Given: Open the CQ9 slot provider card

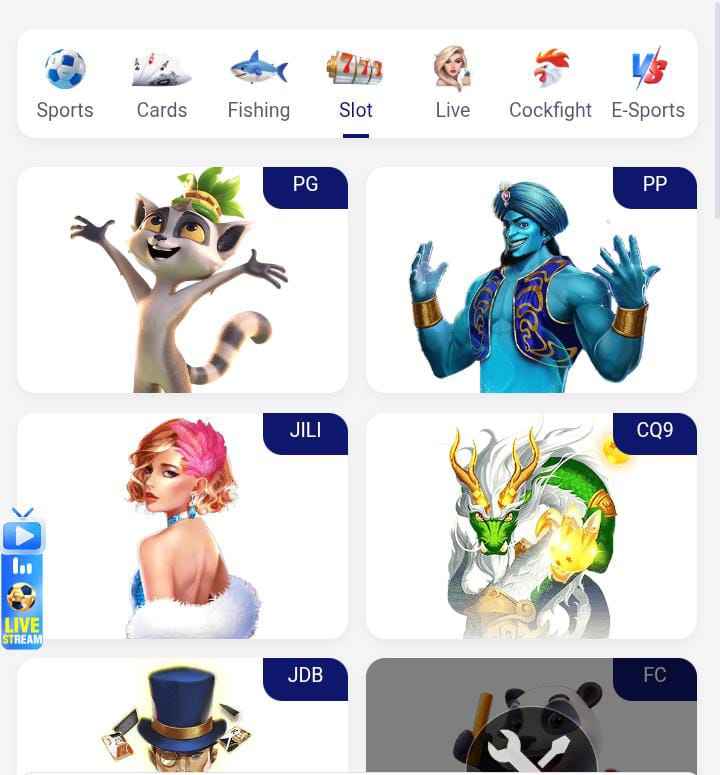Looking at the screenshot, I should coord(531,526).
